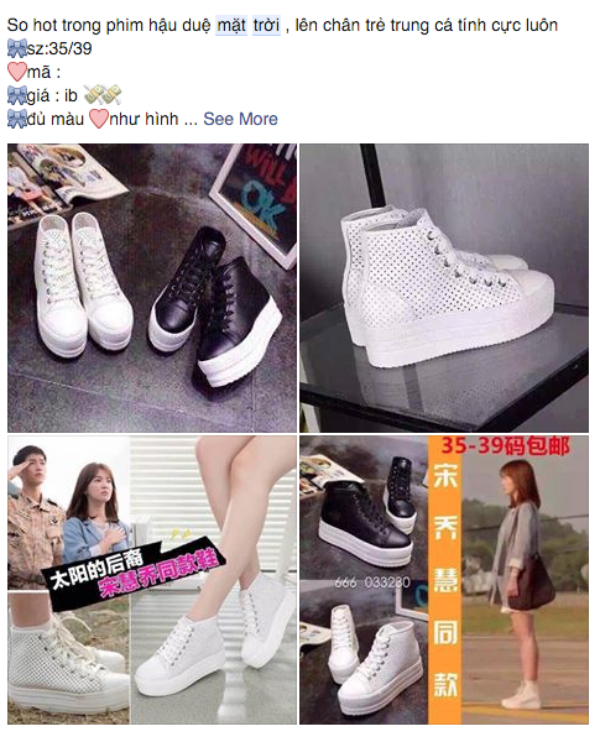600x742 pixels.
Task: Open the photo of white and black sneakers pairs
Action: click(152, 287)
